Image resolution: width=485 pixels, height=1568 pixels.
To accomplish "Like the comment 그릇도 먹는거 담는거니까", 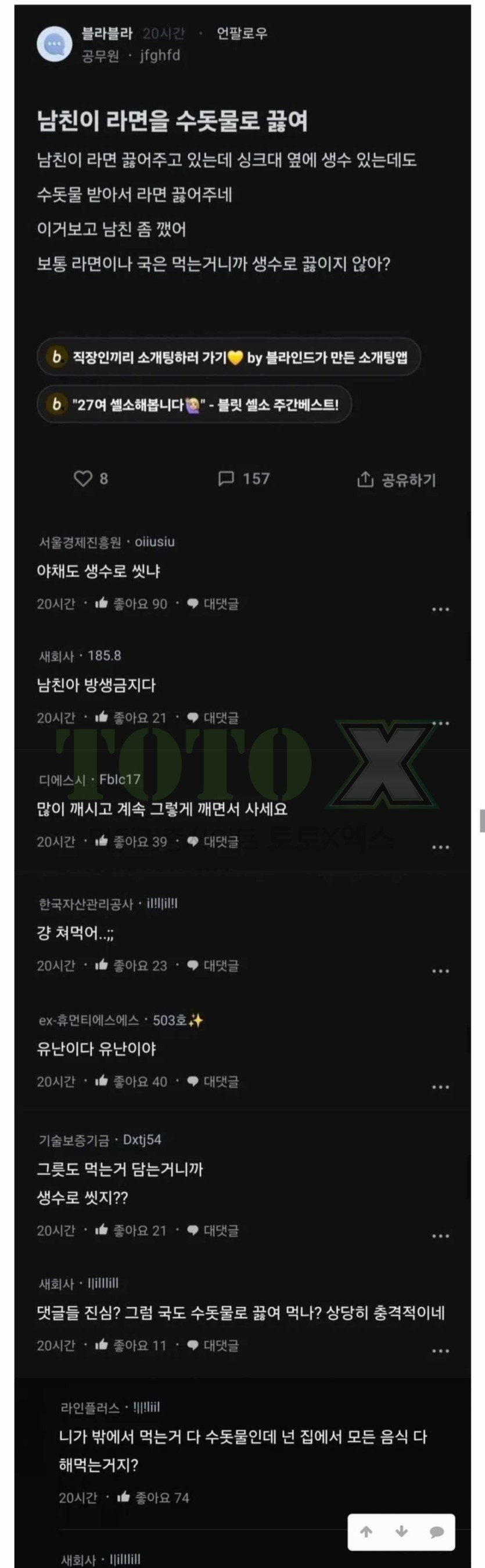I will coord(131,1231).
